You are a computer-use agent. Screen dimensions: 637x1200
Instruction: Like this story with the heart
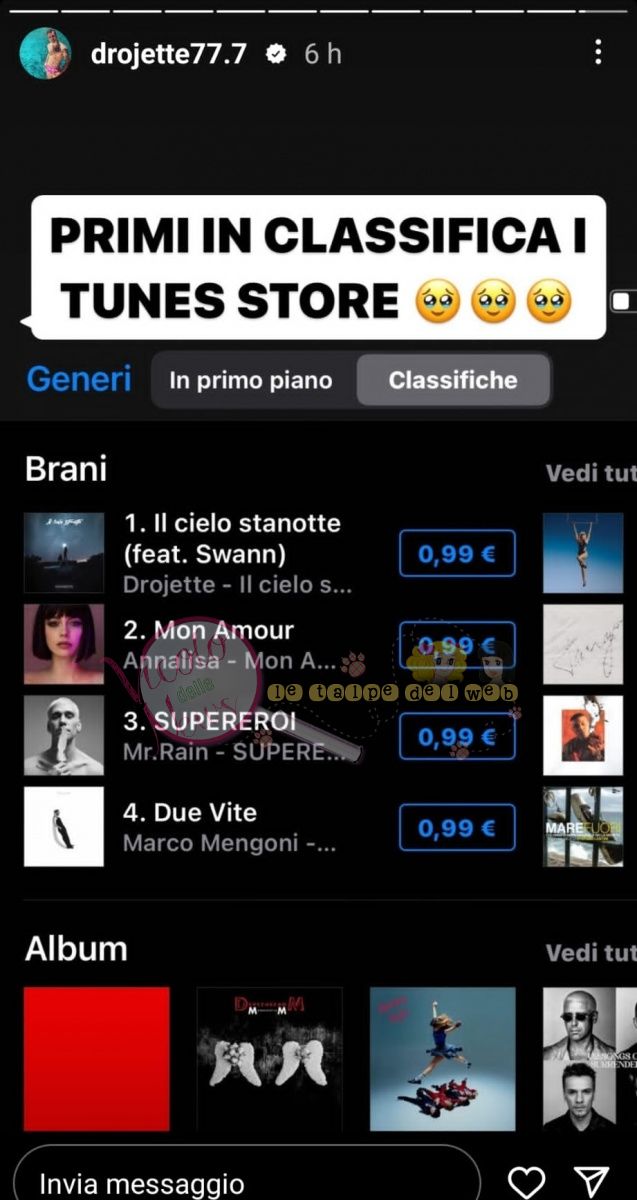(526, 1183)
